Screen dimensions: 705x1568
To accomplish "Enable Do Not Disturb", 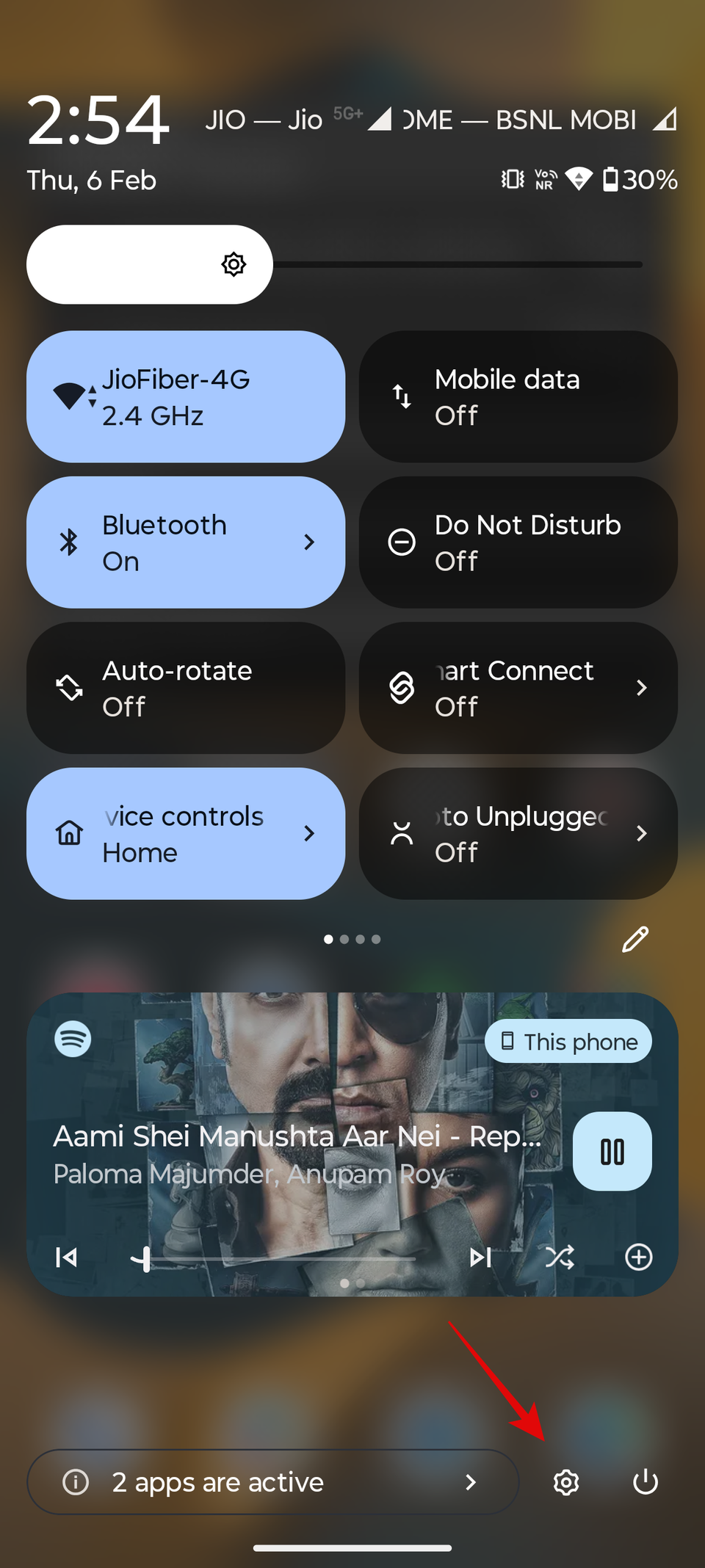I will [x=518, y=542].
